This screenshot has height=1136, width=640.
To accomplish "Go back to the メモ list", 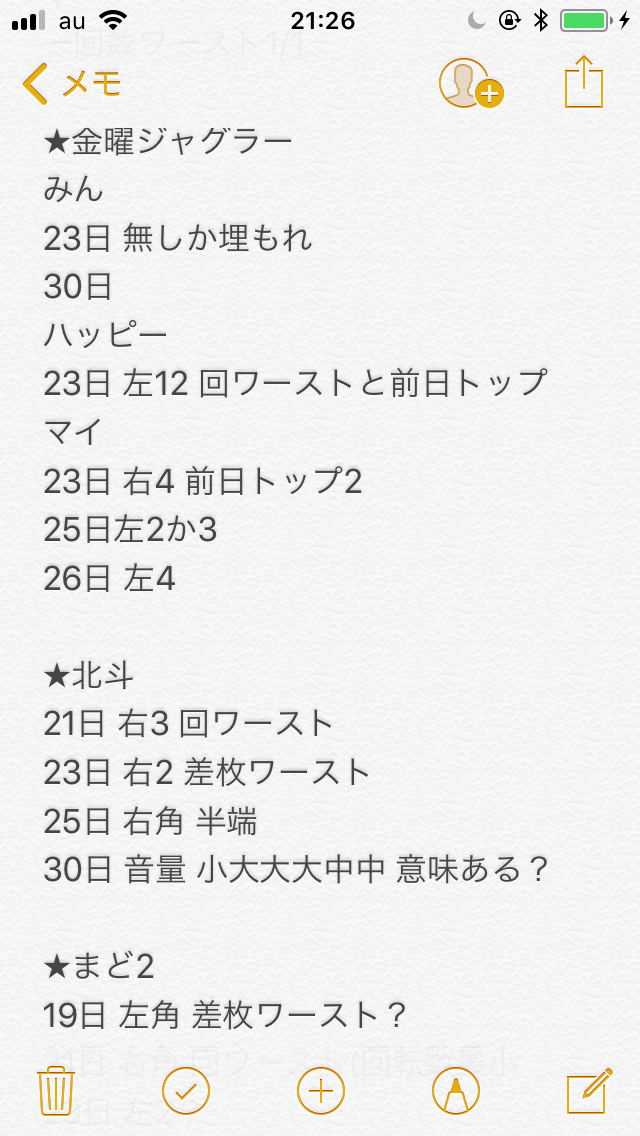I will click(x=71, y=84).
